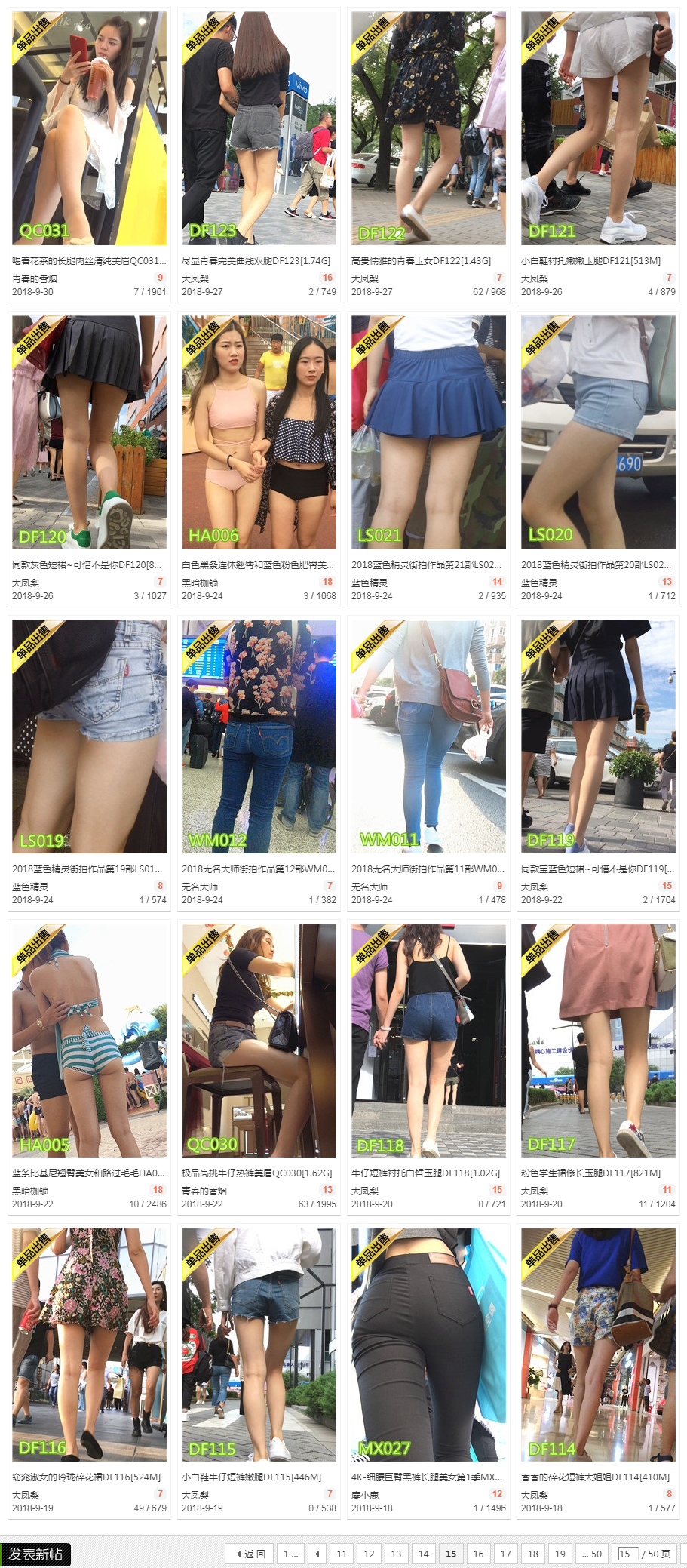Open the thread title containing DF117[821M]
The width and height of the screenshot is (687, 1568).
[590, 1173]
